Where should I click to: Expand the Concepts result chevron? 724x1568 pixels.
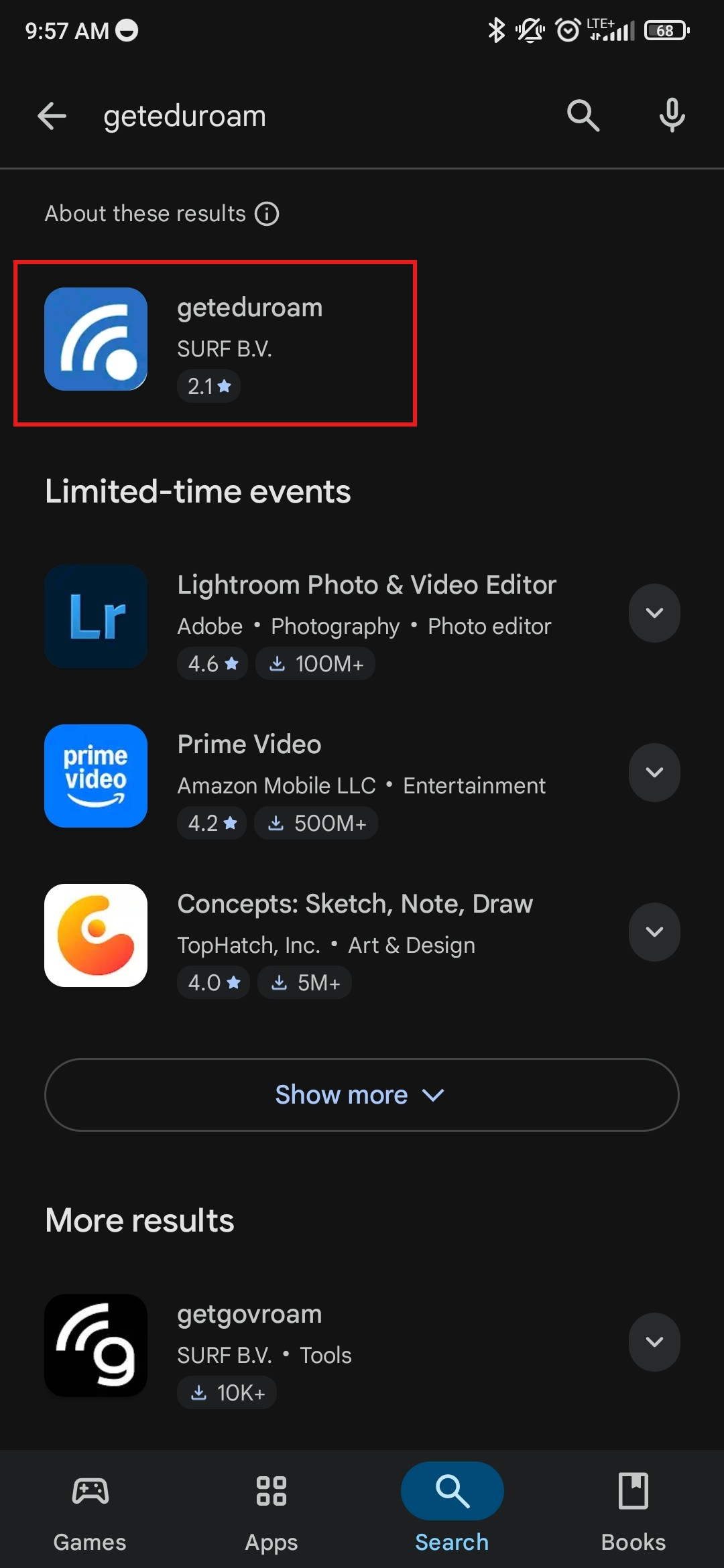[x=654, y=932]
